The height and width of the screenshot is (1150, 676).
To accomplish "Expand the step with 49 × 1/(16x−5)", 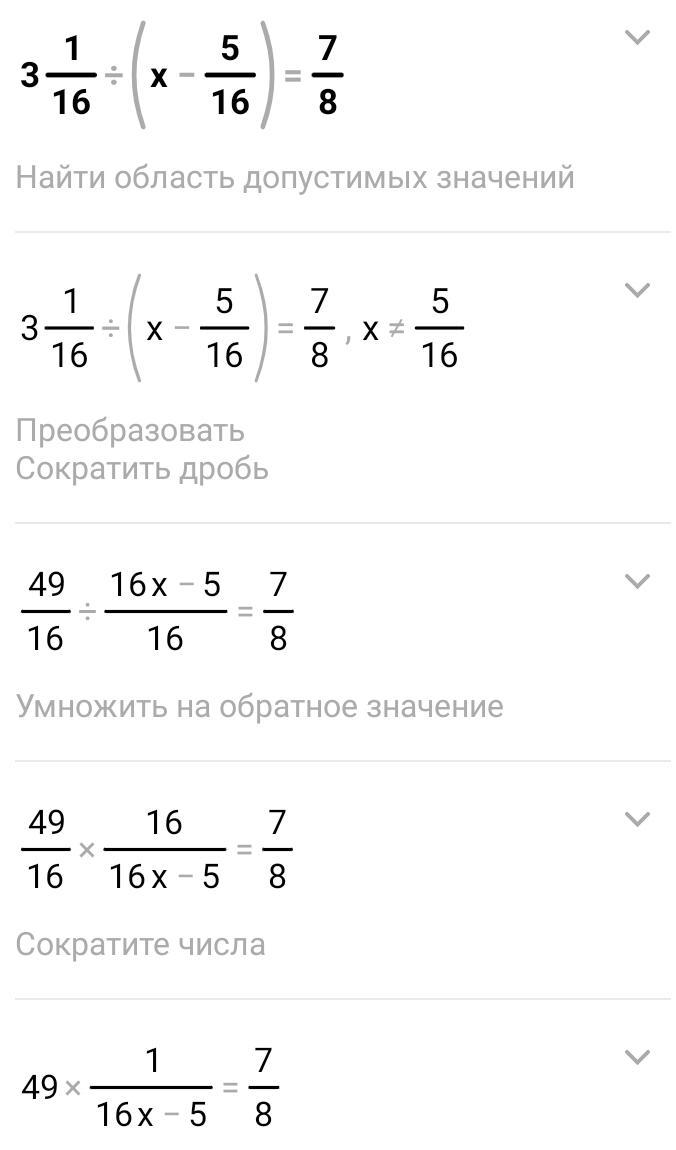I will (x=637, y=1057).
